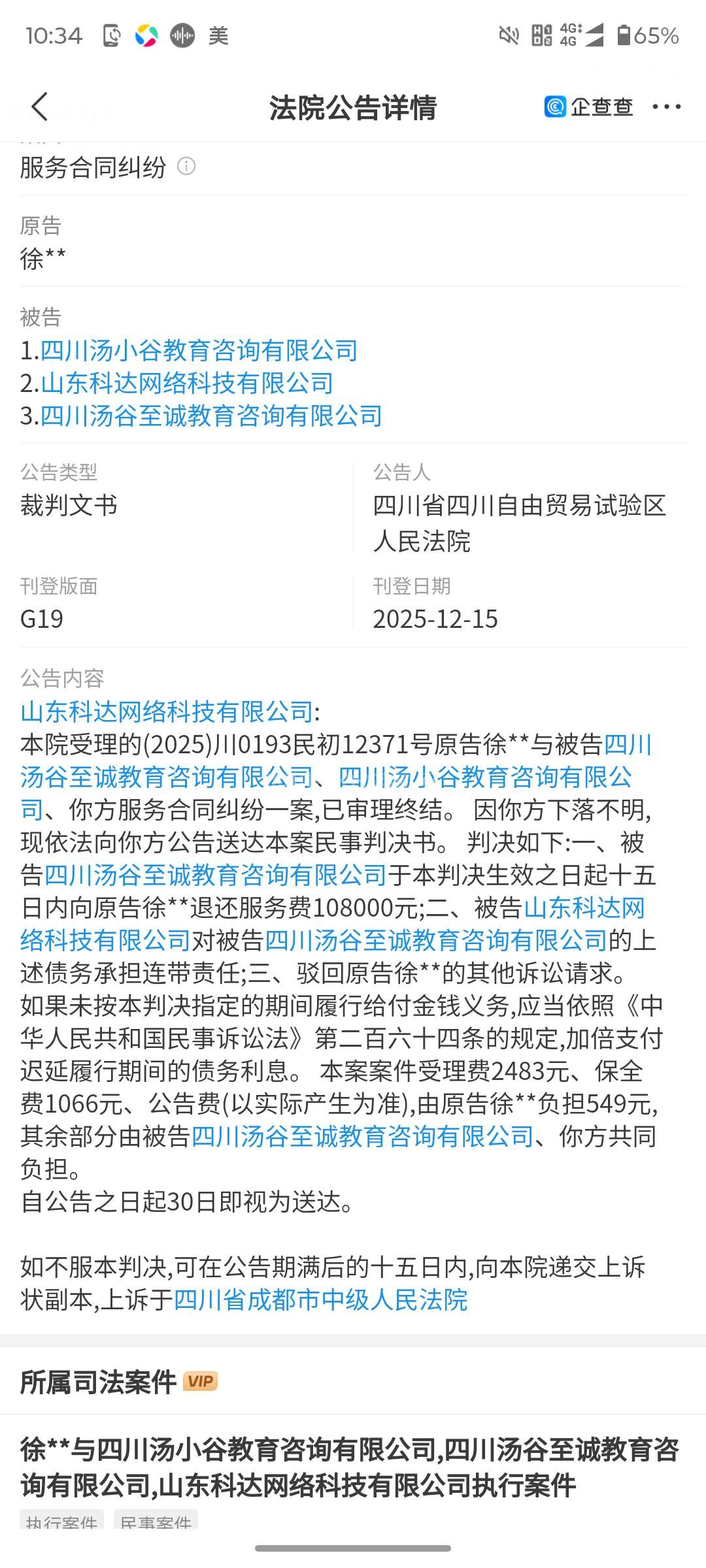
Task: Open the related judicial case card
Action: coord(350,1467)
